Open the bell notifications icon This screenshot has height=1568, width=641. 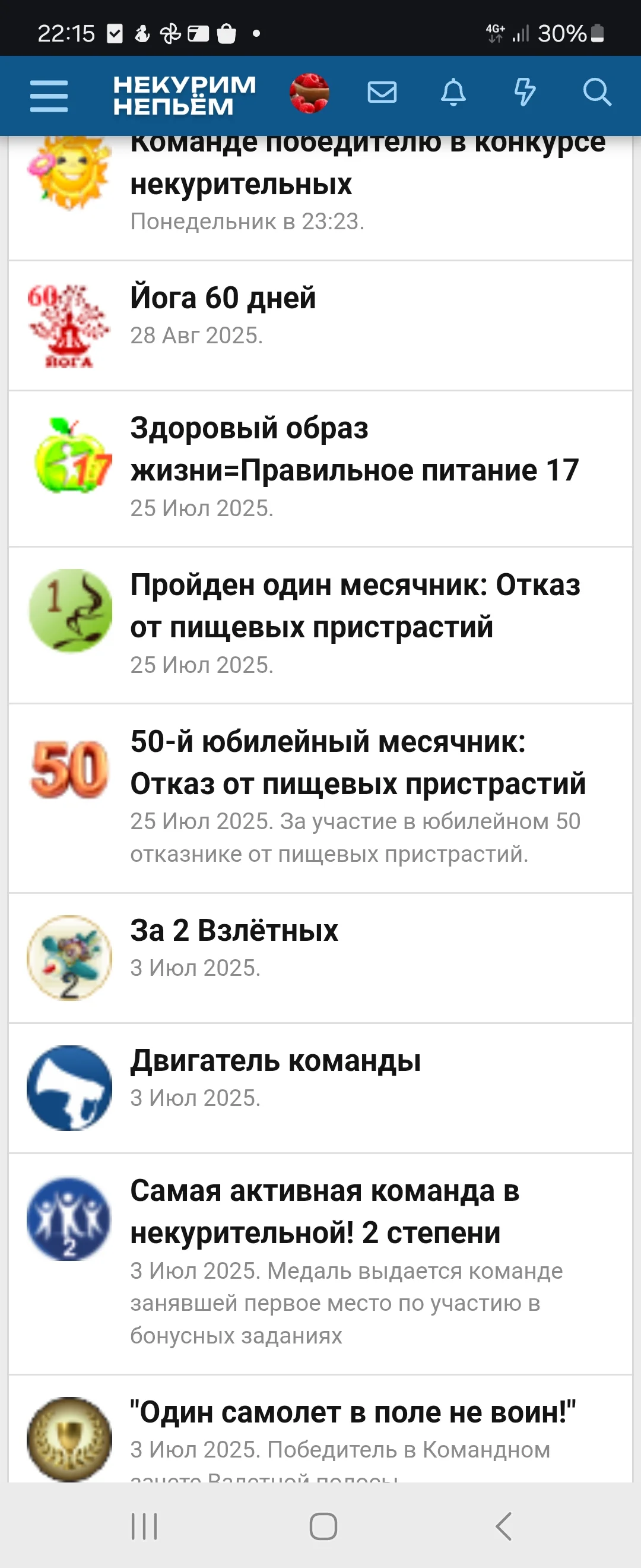[453, 93]
